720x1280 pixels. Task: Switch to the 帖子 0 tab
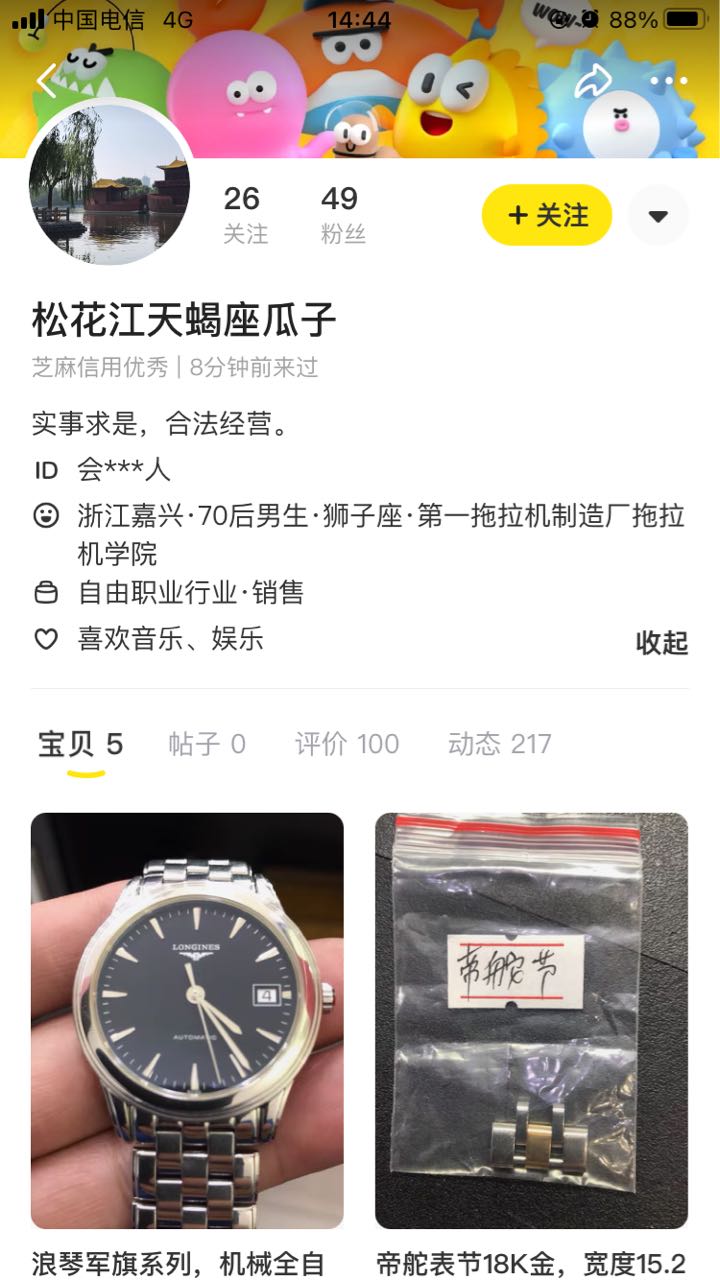click(x=206, y=744)
